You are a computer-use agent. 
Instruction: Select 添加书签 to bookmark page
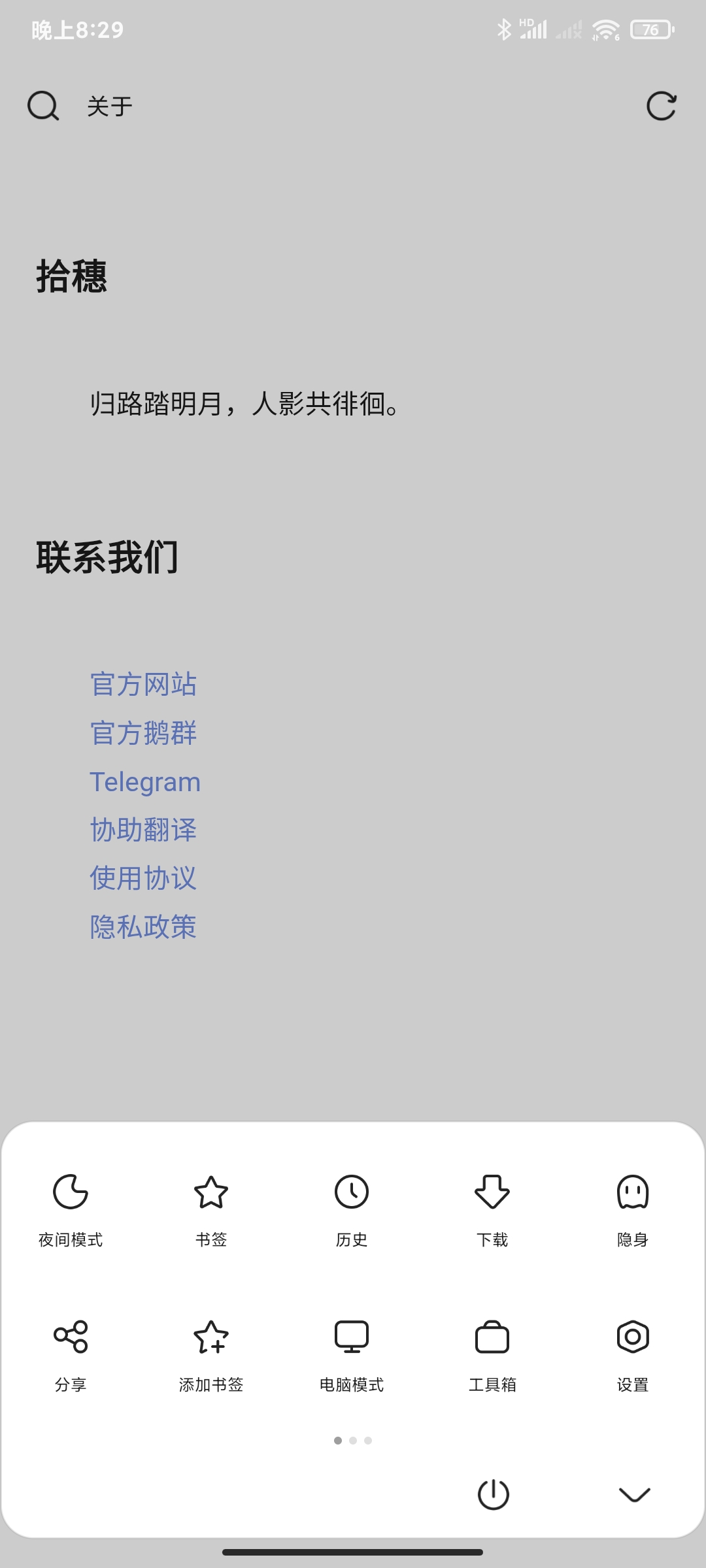click(211, 1356)
